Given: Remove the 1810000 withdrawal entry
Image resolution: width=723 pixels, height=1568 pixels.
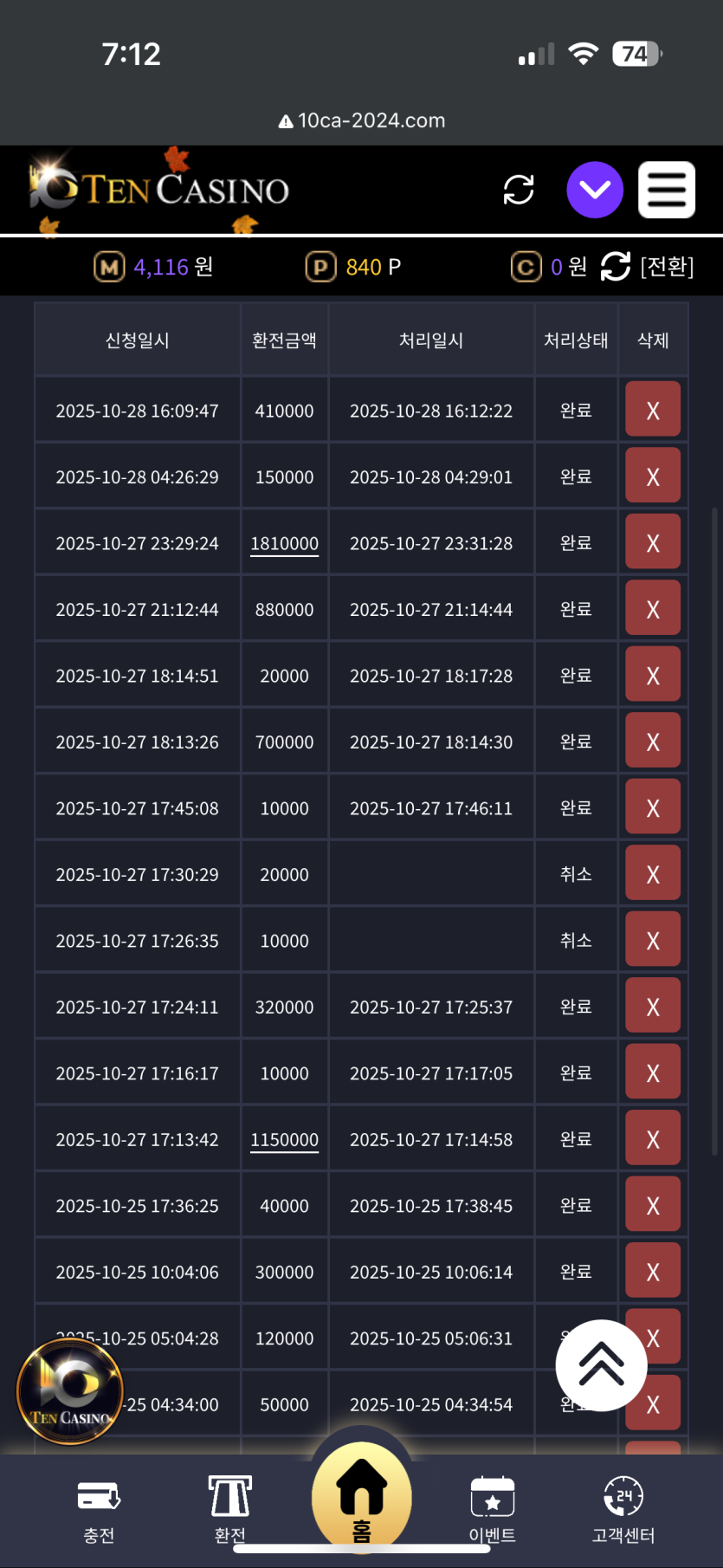Looking at the screenshot, I should point(653,543).
